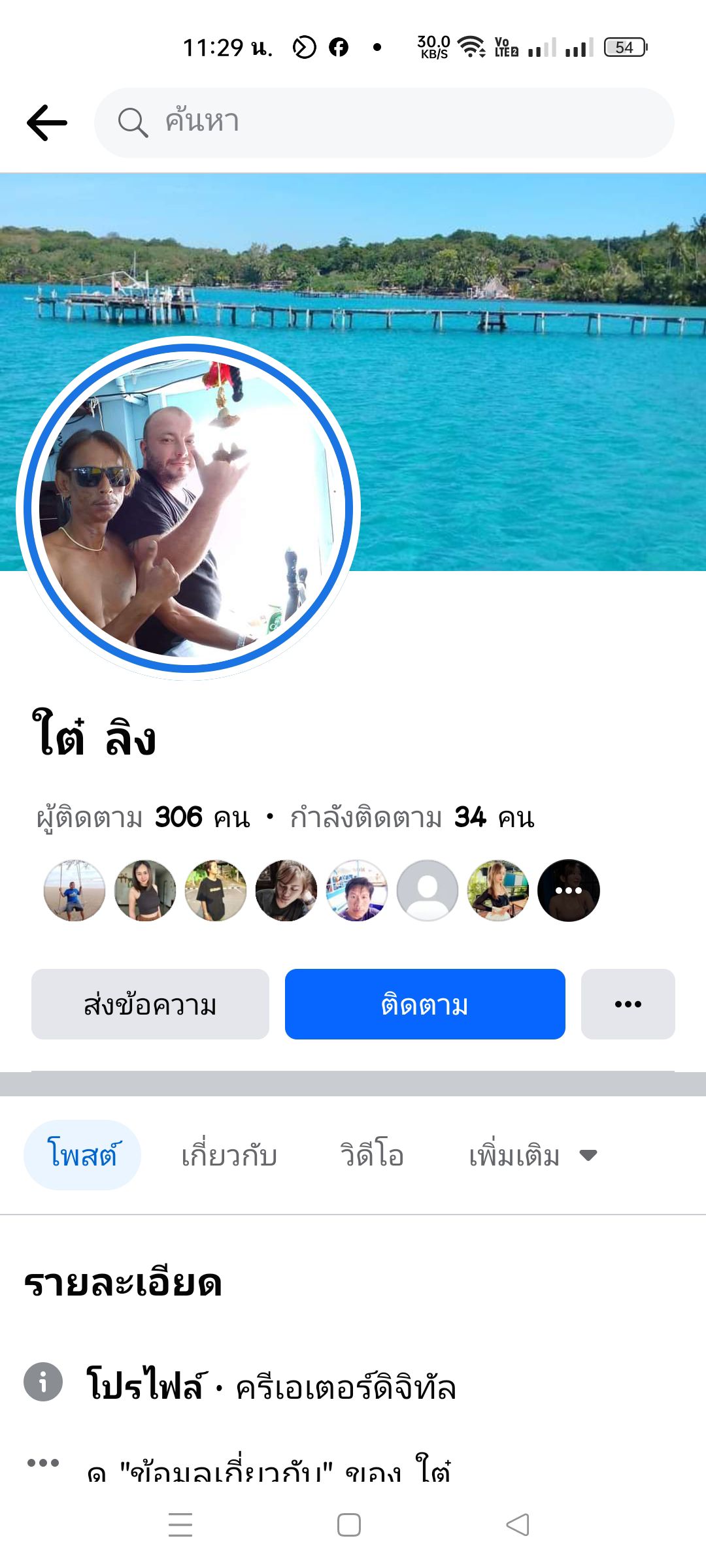The width and height of the screenshot is (706, 1568).
Task: Switch to the วิดีโอ tab
Action: click(371, 1155)
